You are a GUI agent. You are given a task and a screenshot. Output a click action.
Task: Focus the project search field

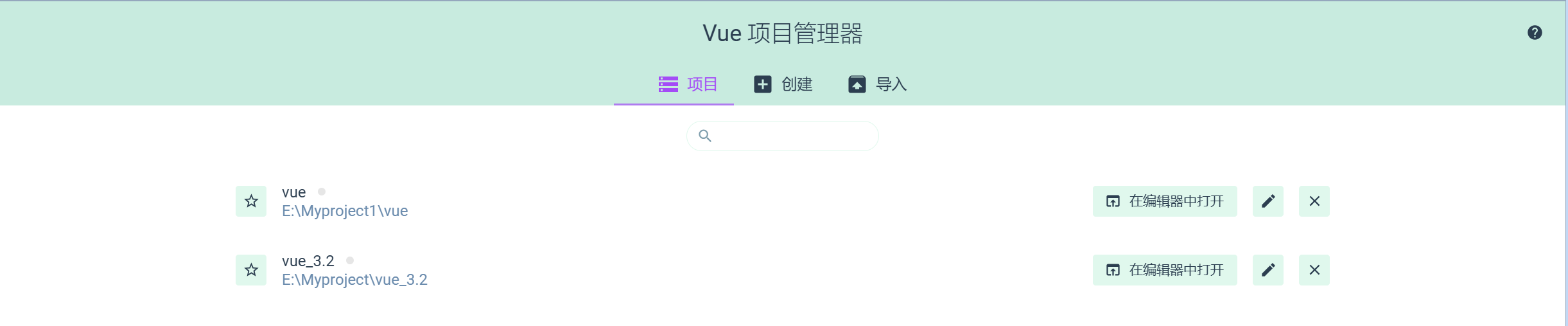[790, 136]
